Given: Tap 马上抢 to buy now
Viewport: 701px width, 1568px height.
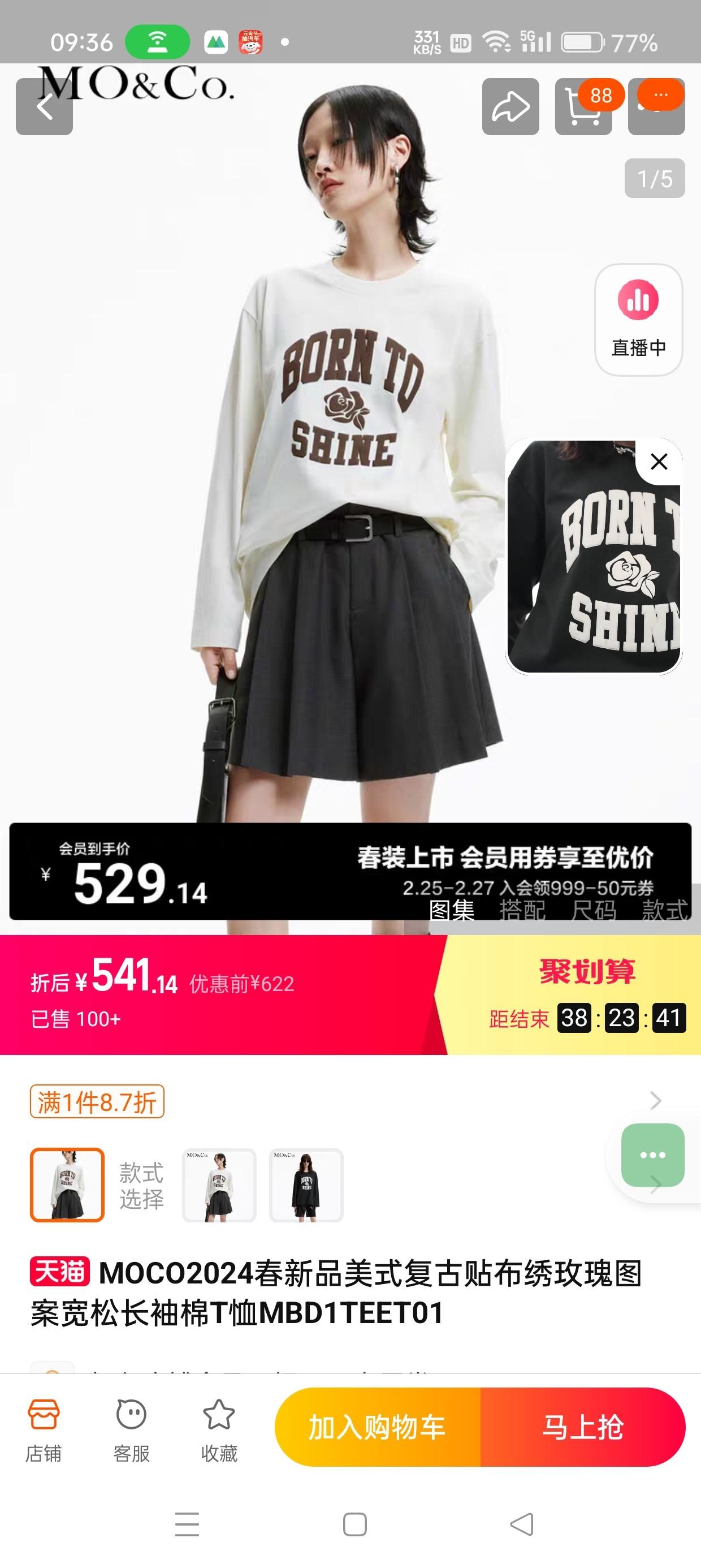Looking at the screenshot, I should coord(582,1427).
